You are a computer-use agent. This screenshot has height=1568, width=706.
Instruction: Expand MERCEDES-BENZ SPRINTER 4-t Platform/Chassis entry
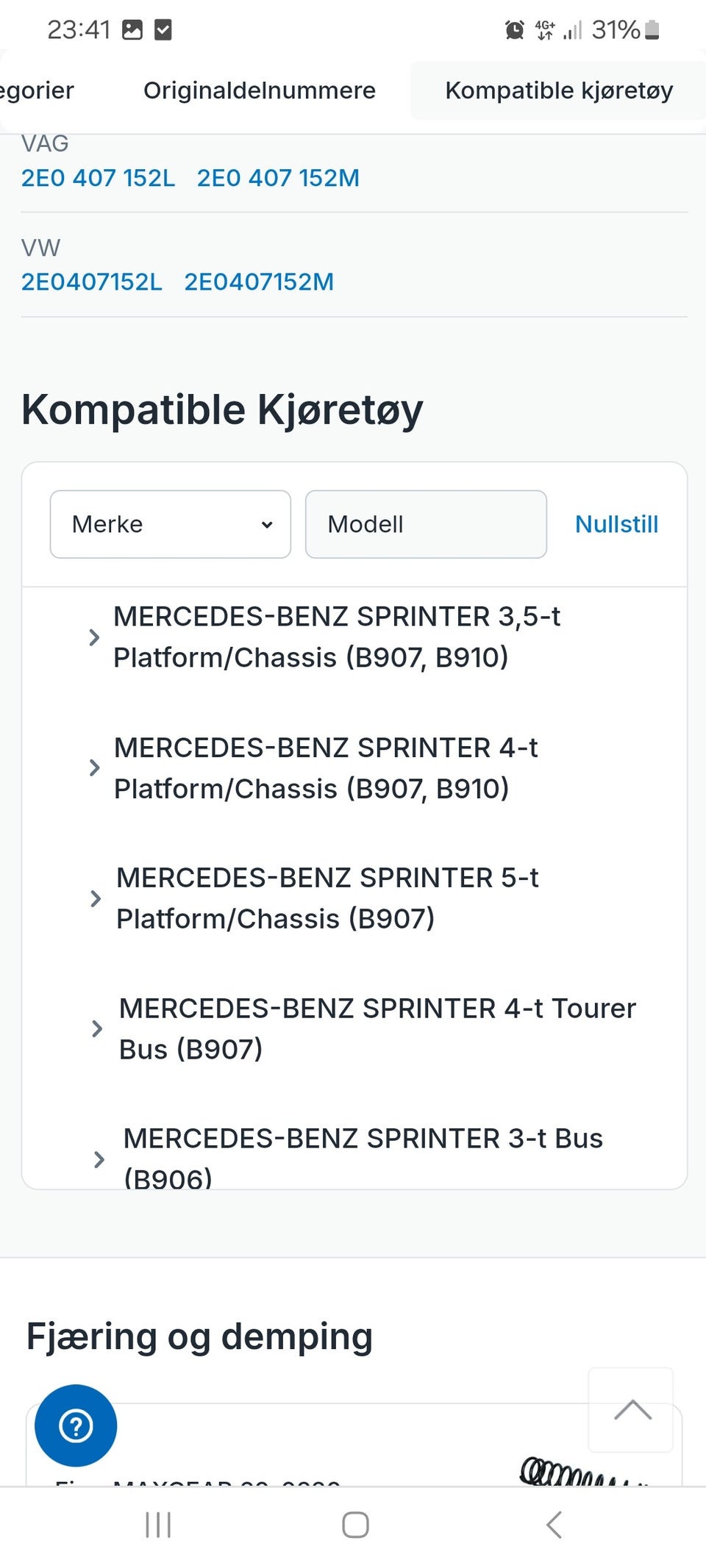click(x=94, y=767)
